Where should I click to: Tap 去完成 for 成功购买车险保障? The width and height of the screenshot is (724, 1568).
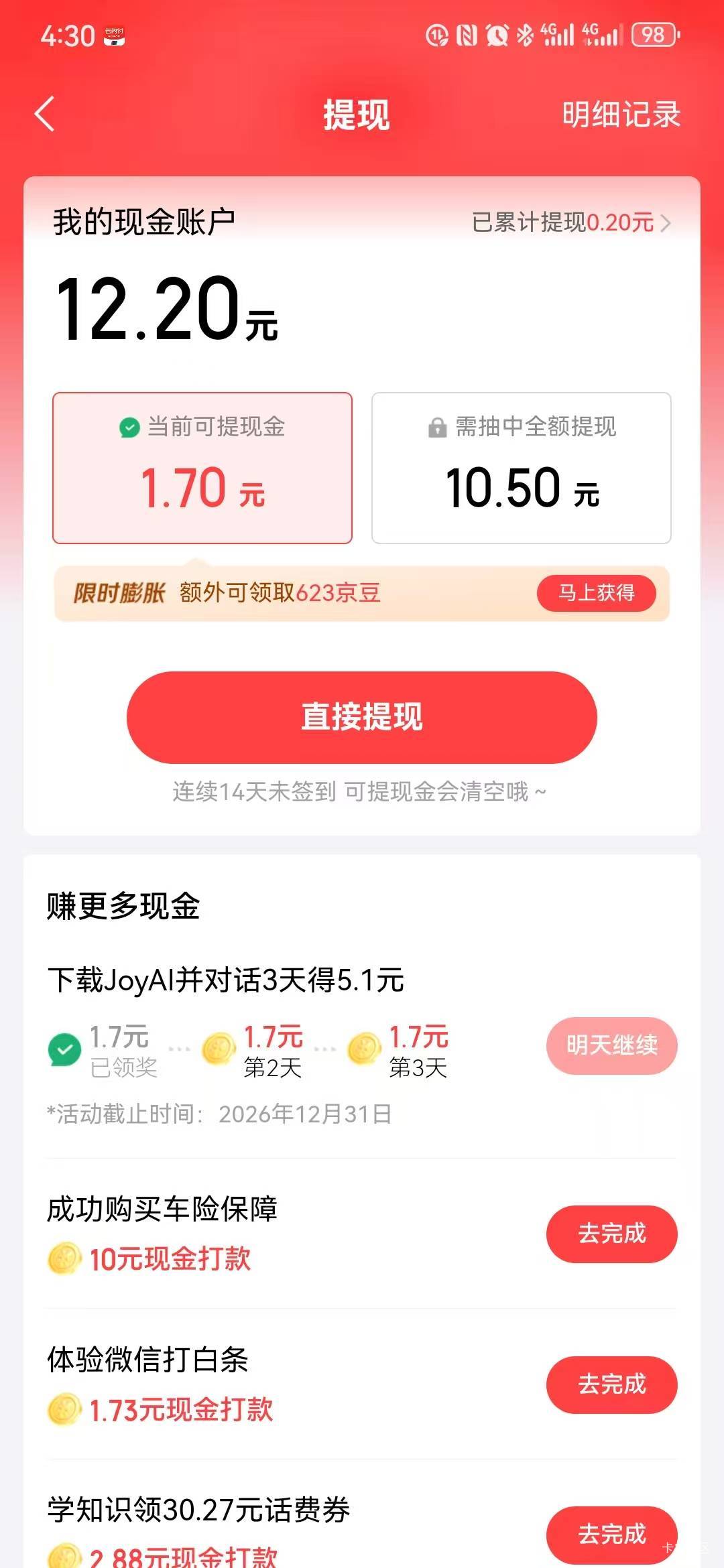coord(611,1234)
